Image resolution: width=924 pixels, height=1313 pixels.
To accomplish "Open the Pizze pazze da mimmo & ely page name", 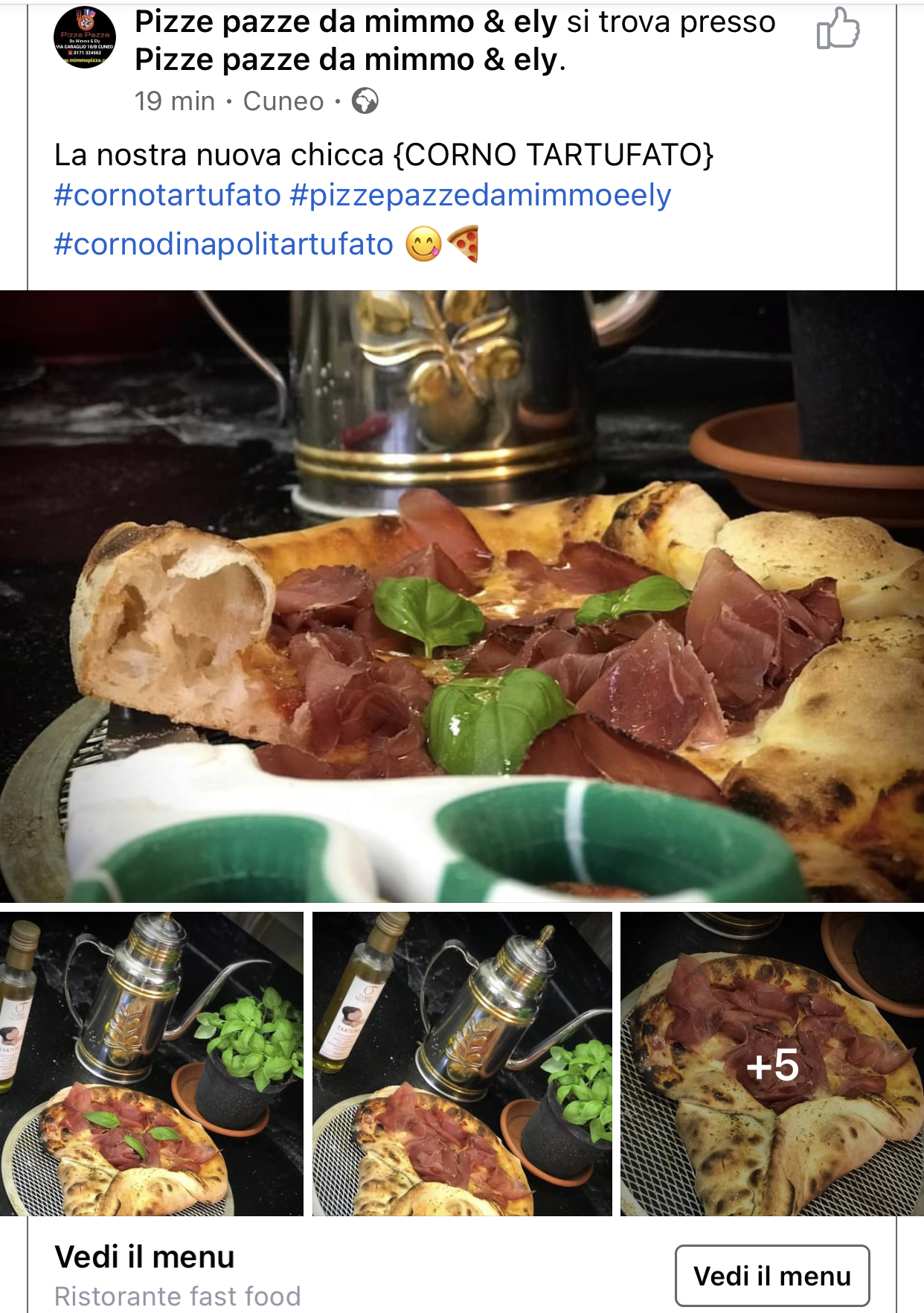I will coord(345,22).
